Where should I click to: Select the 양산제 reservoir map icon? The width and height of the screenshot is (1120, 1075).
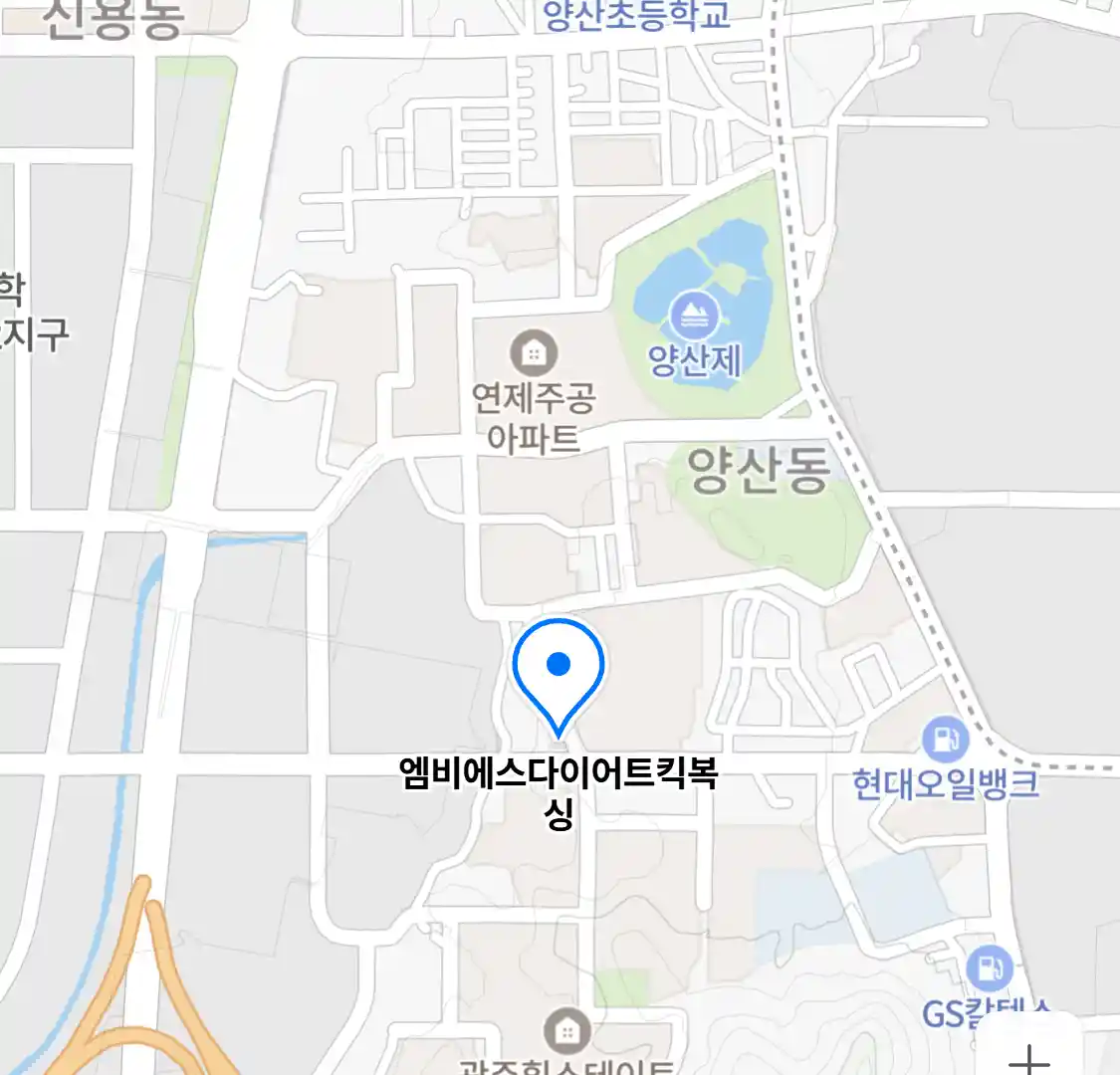click(694, 318)
